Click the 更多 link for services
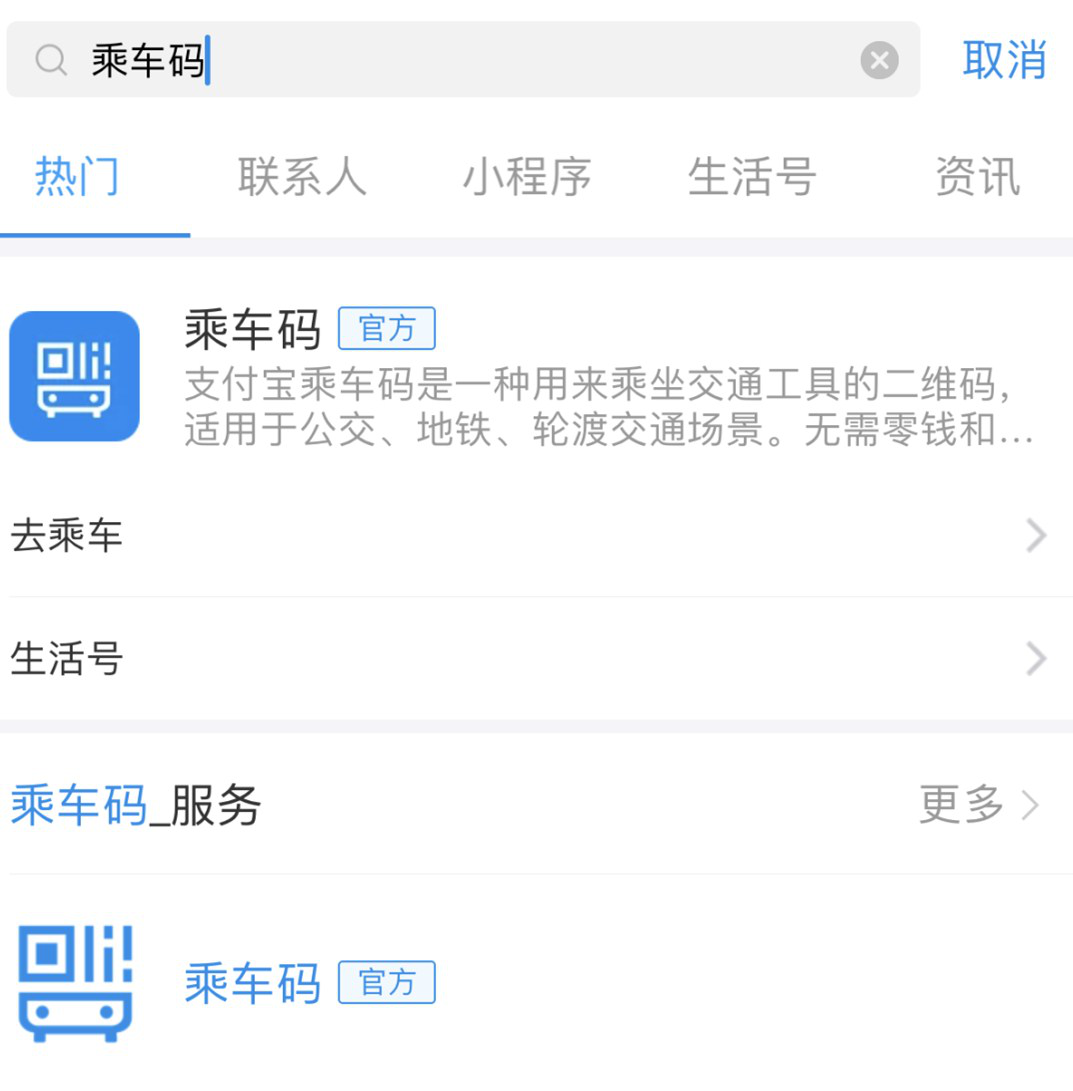The height and width of the screenshot is (1091, 1073). [961, 805]
